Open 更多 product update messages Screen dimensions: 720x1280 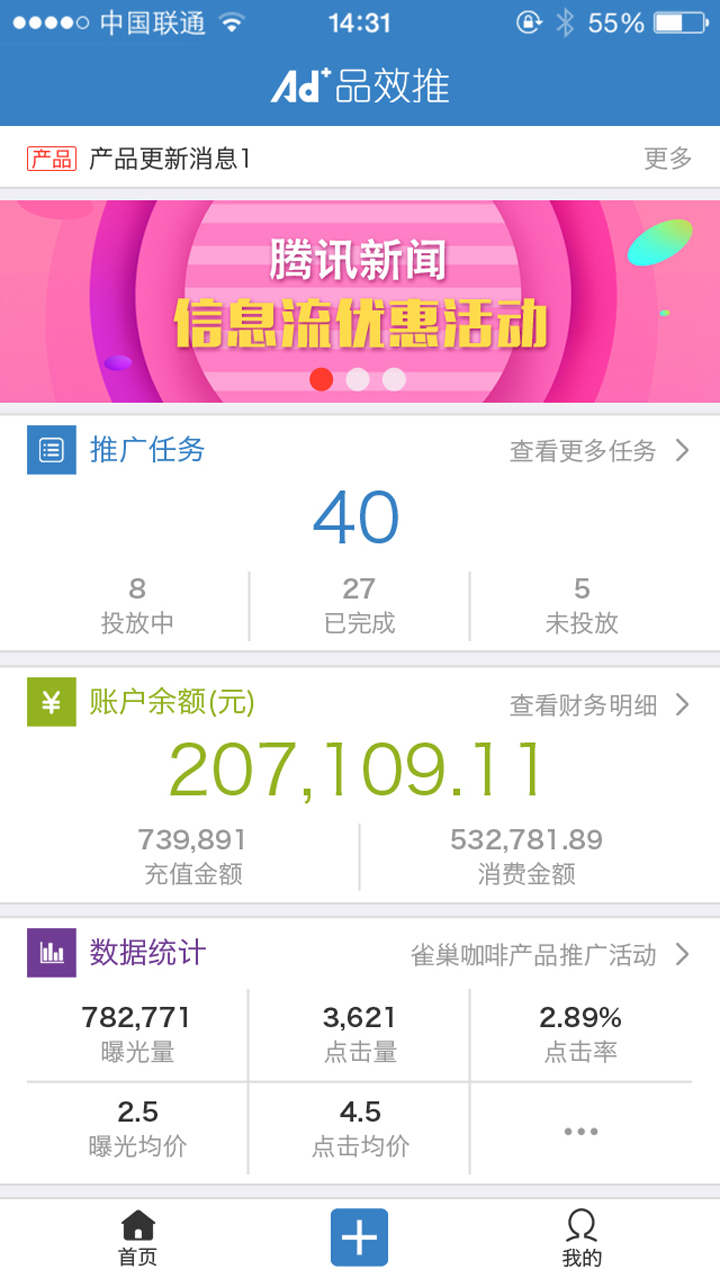(x=668, y=158)
